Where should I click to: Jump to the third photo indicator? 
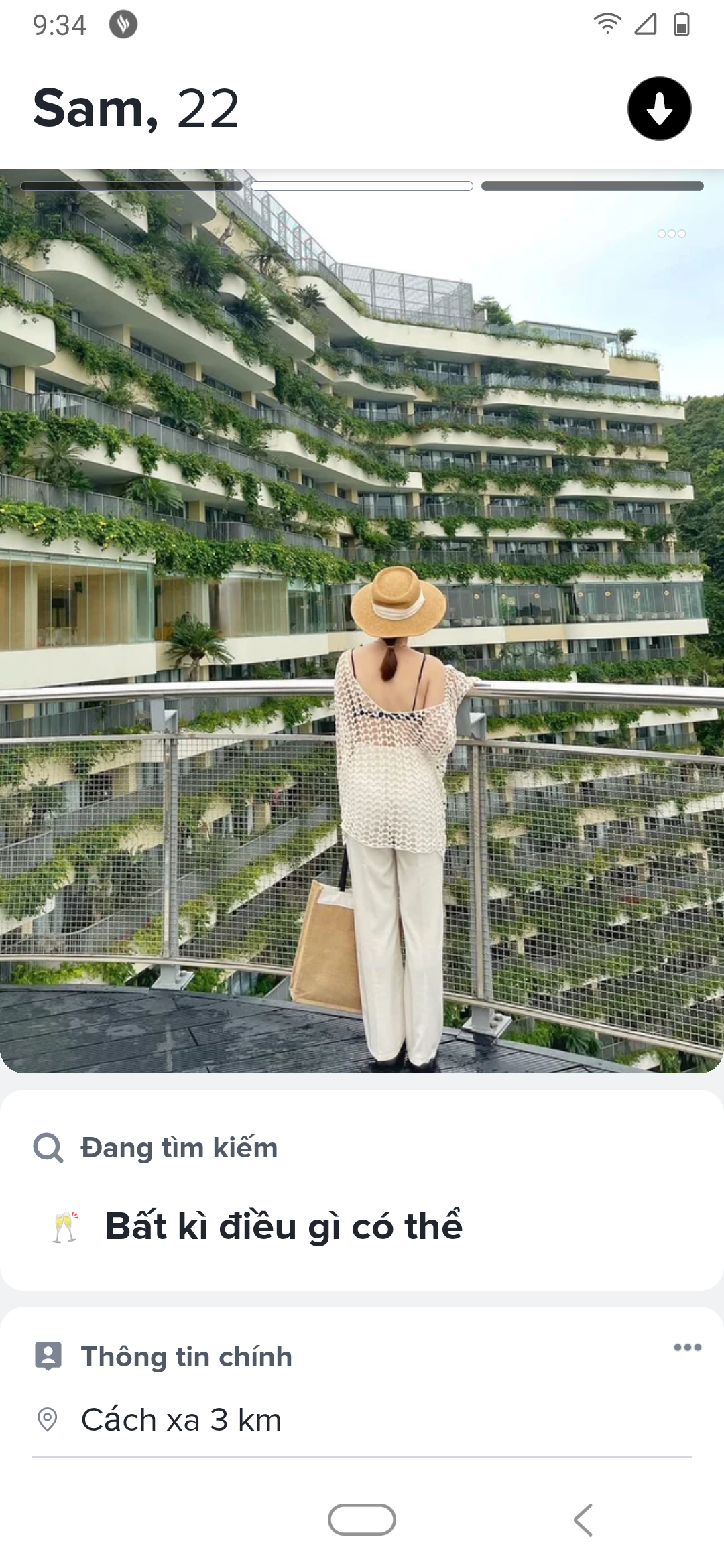(592, 186)
